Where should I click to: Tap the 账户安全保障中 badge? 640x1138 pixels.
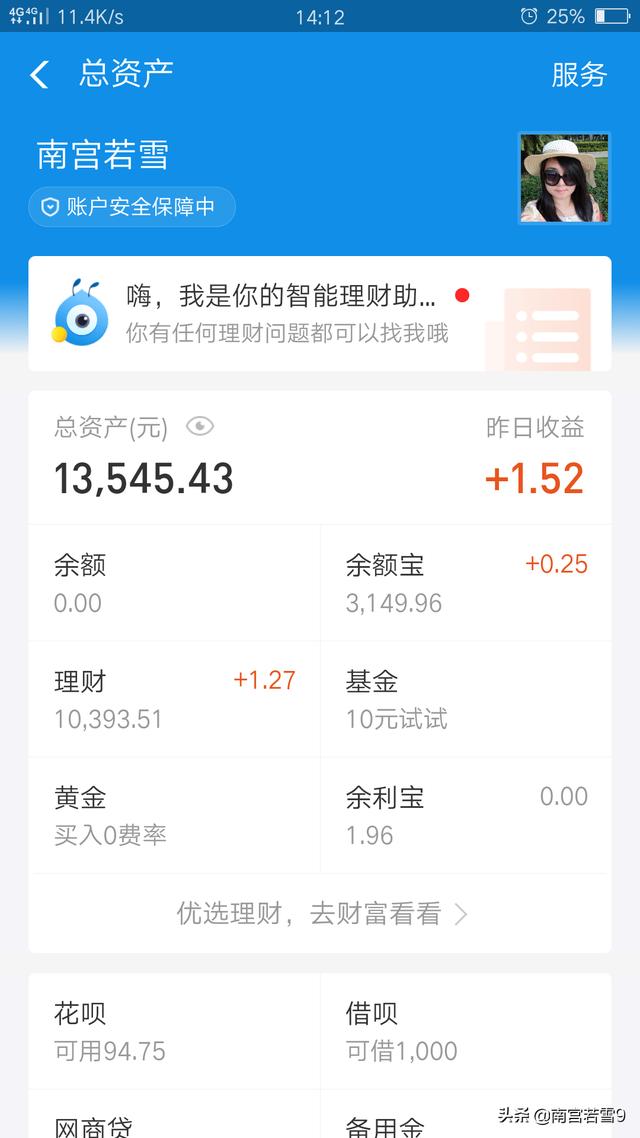(x=132, y=208)
